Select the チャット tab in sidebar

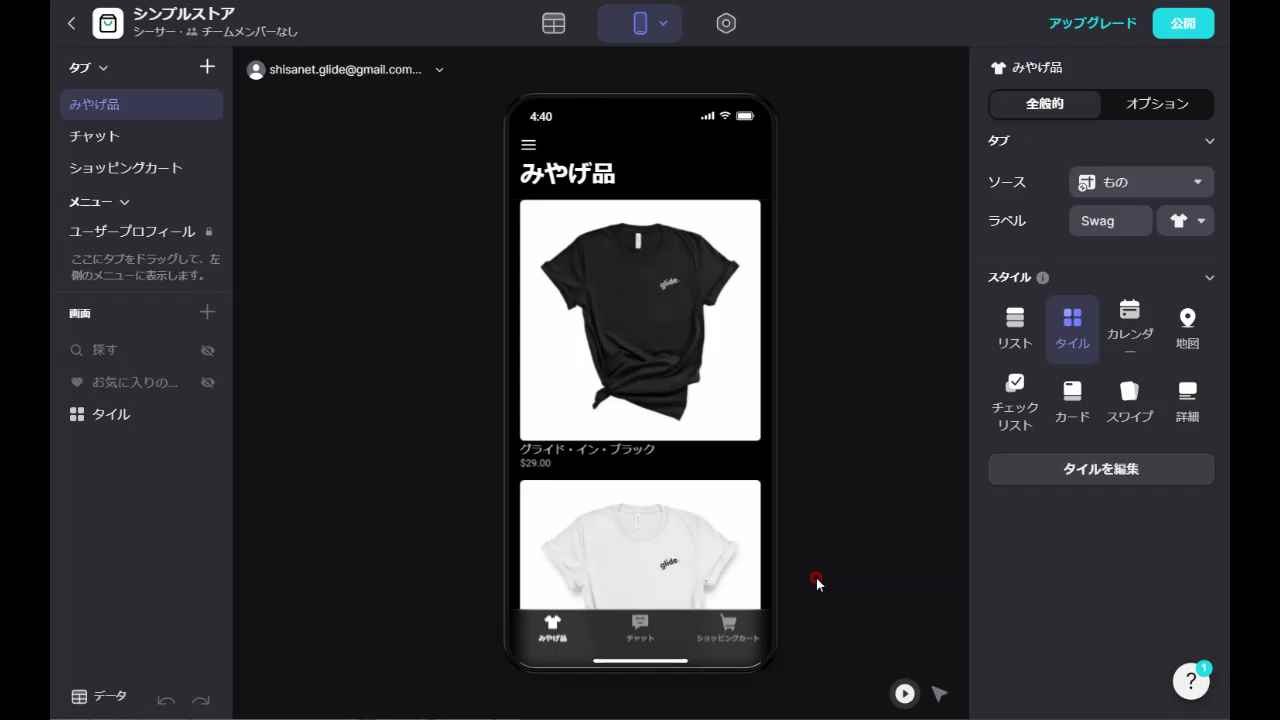click(95, 136)
